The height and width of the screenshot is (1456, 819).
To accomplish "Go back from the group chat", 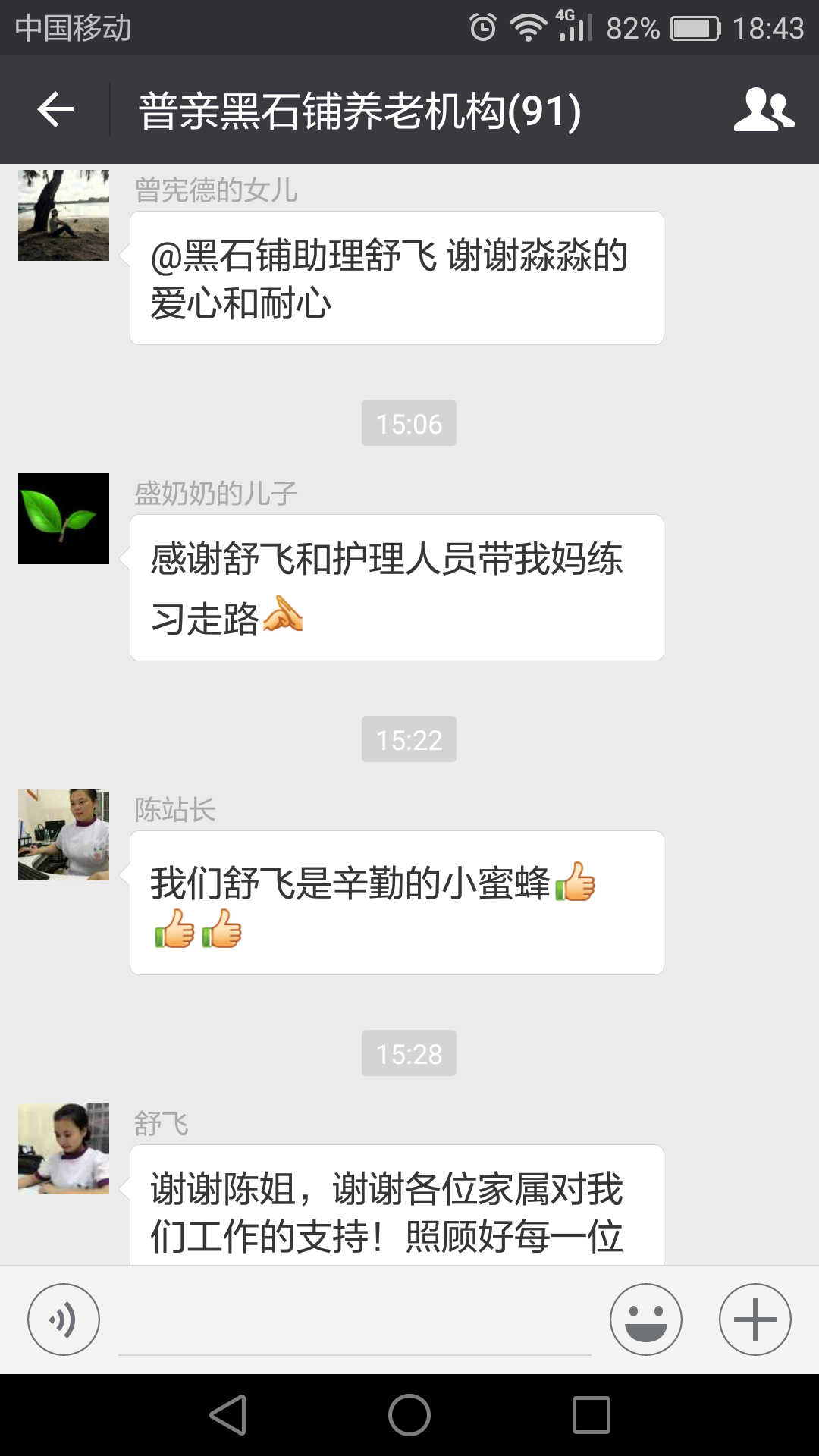I will [x=55, y=110].
